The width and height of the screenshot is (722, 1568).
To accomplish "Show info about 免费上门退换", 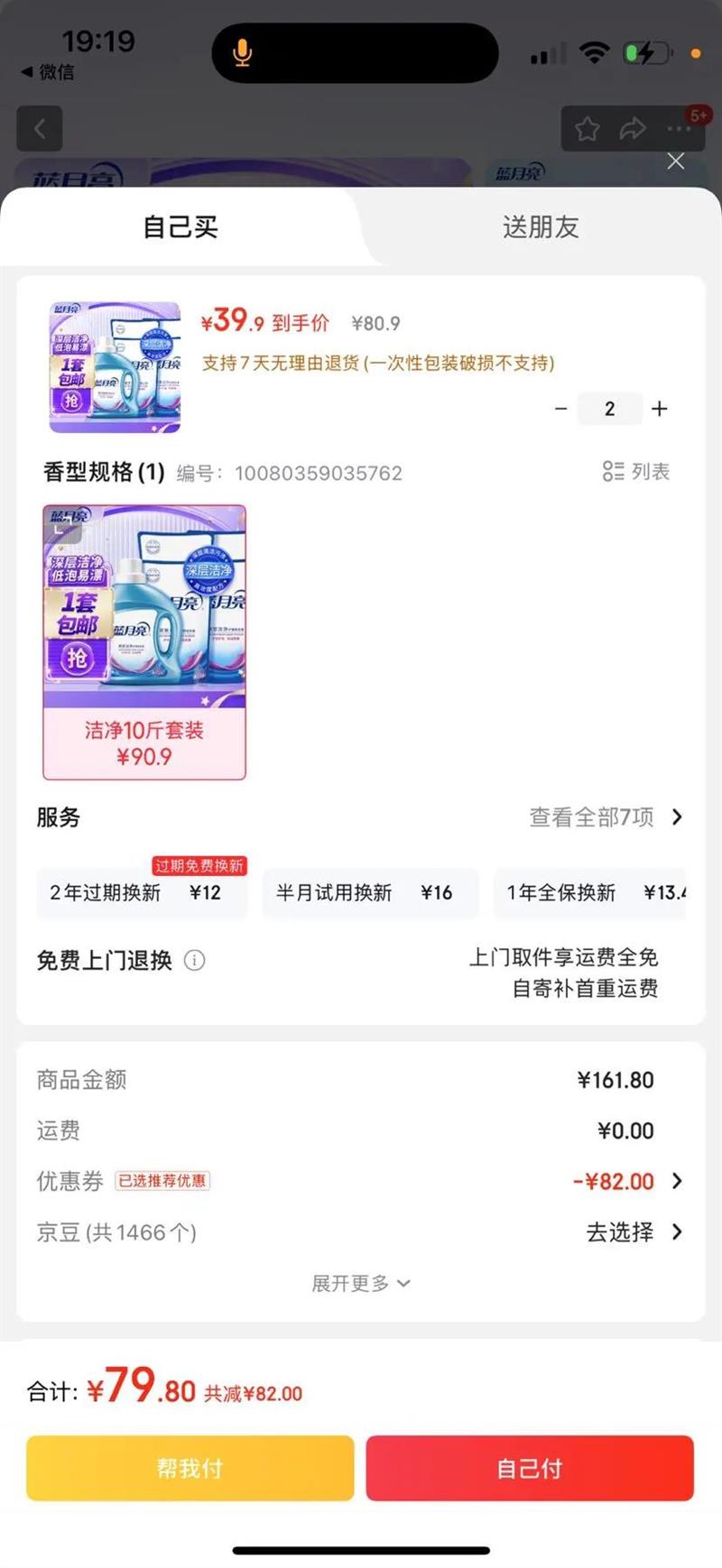I will point(194,961).
